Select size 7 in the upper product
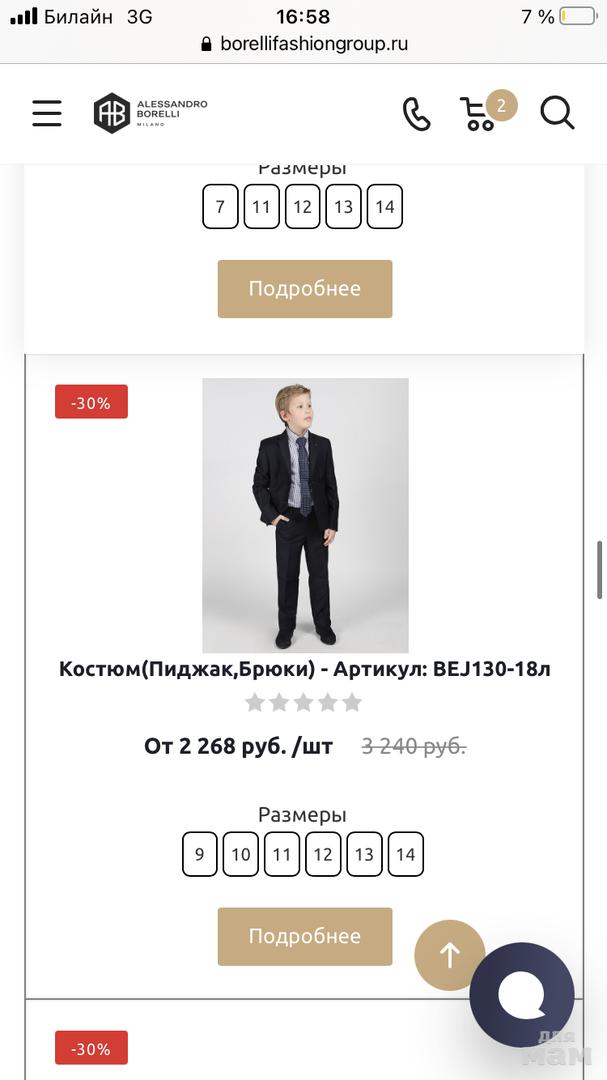Image resolution: width=607 pixels, height=1080 pixels. [x=220, y=208]
